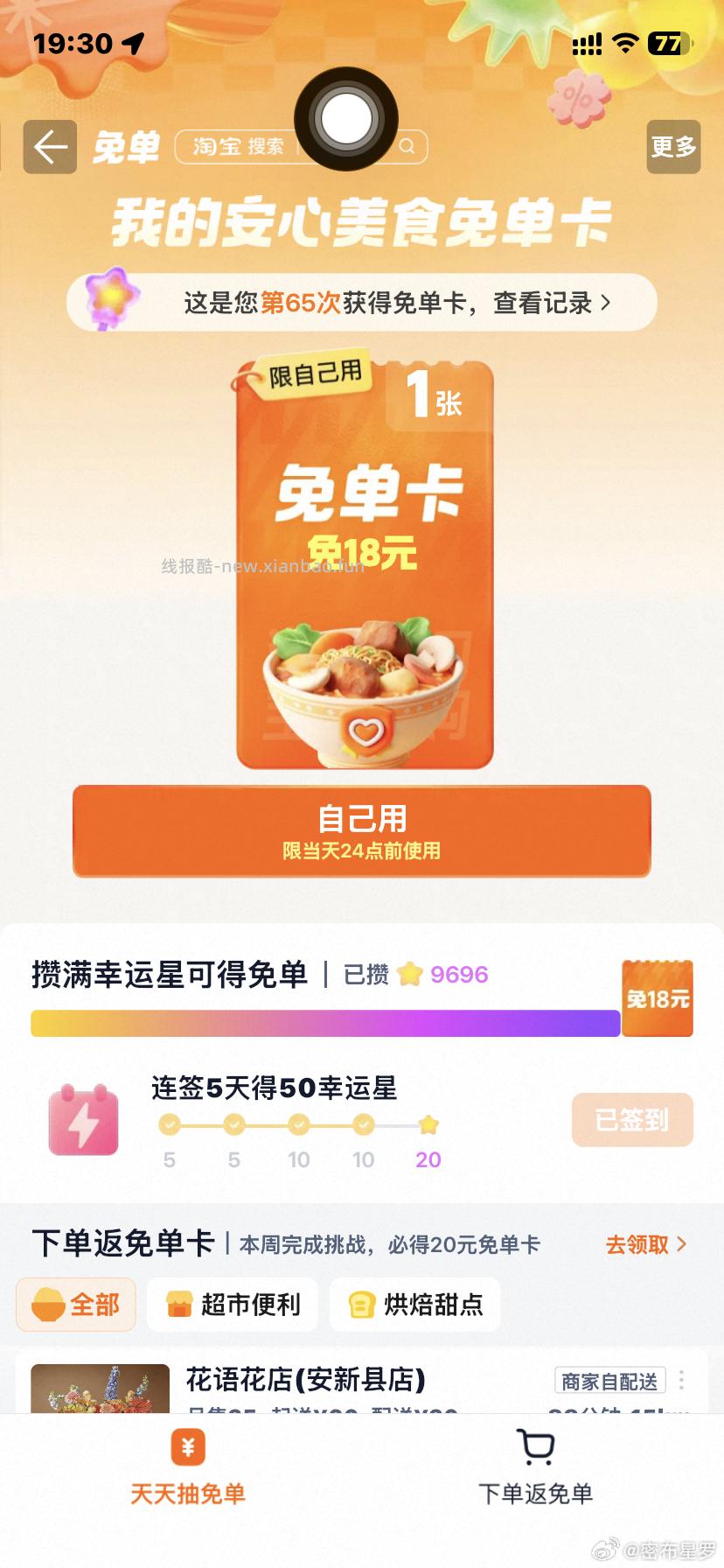Select the 全部 category filter

point(75,1304)
